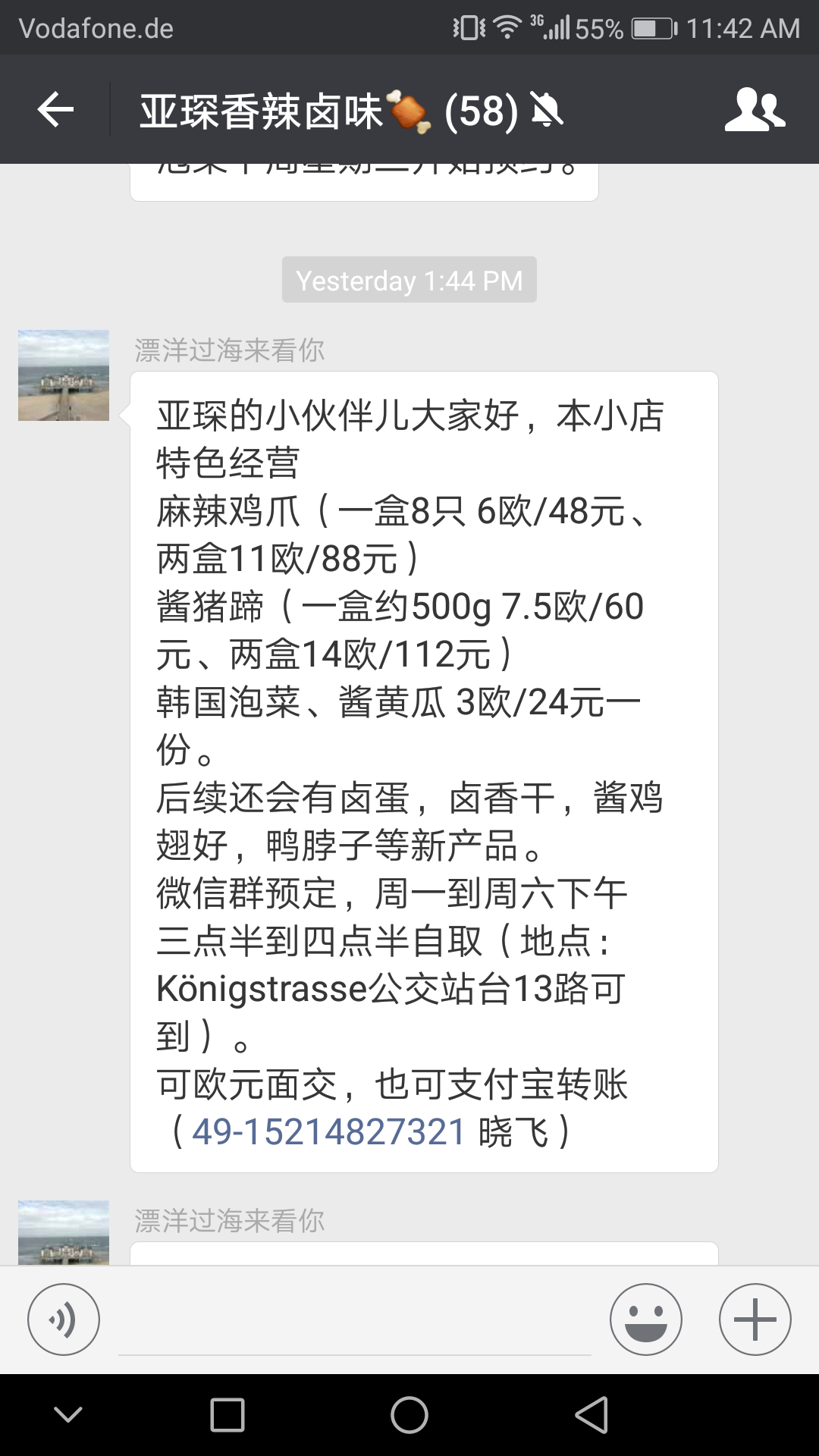
Task: Tap the phone number link 49-15214827321
Action: tap(328, 1132)
